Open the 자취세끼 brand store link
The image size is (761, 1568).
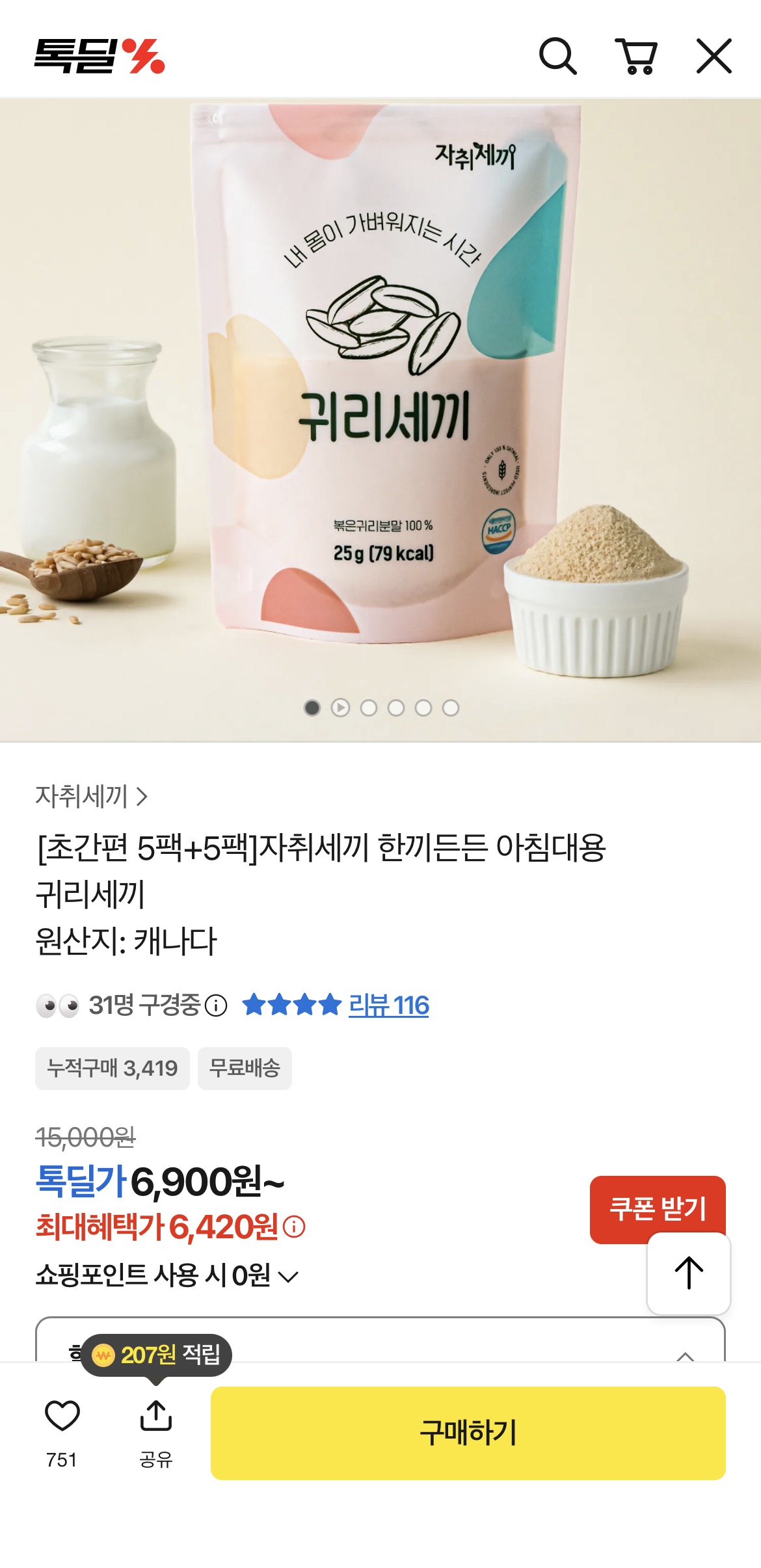92,796
